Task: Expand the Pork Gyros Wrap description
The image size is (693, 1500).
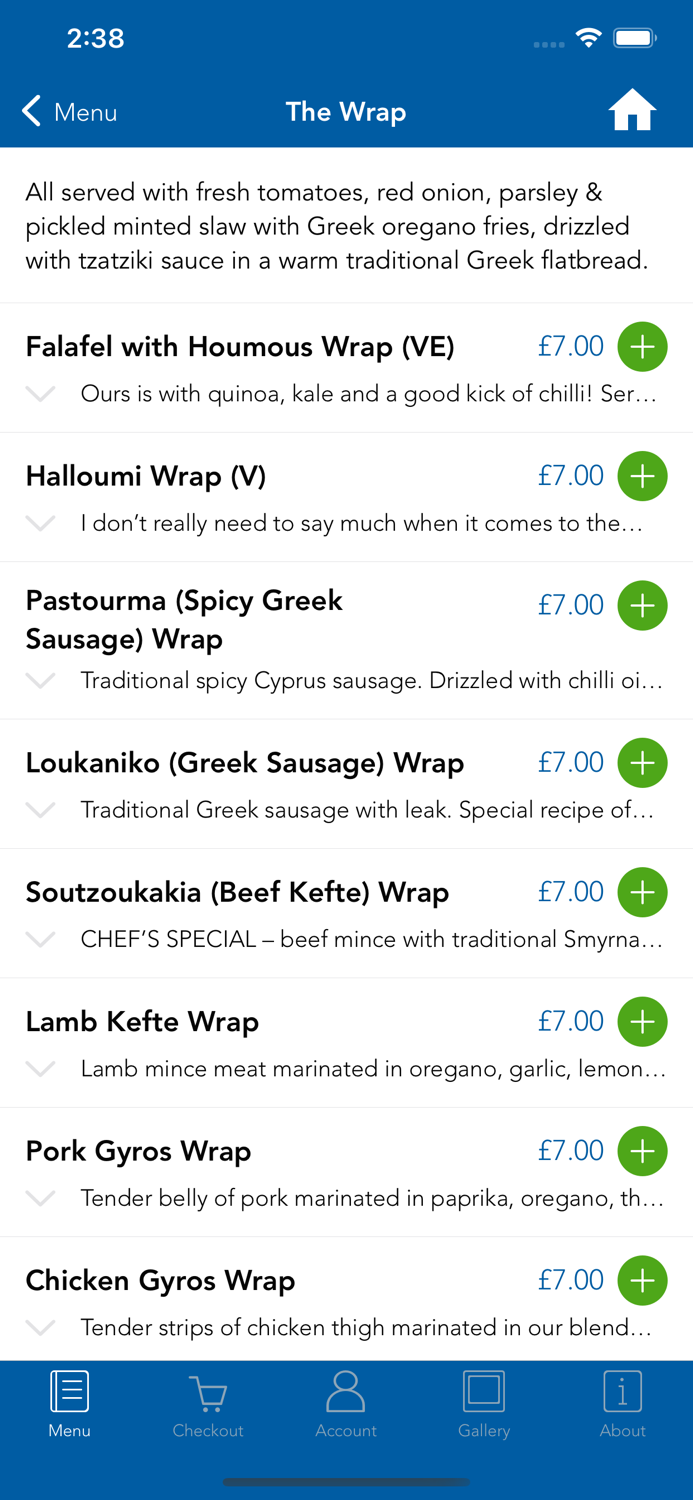Action: [x=40, y=1198]
